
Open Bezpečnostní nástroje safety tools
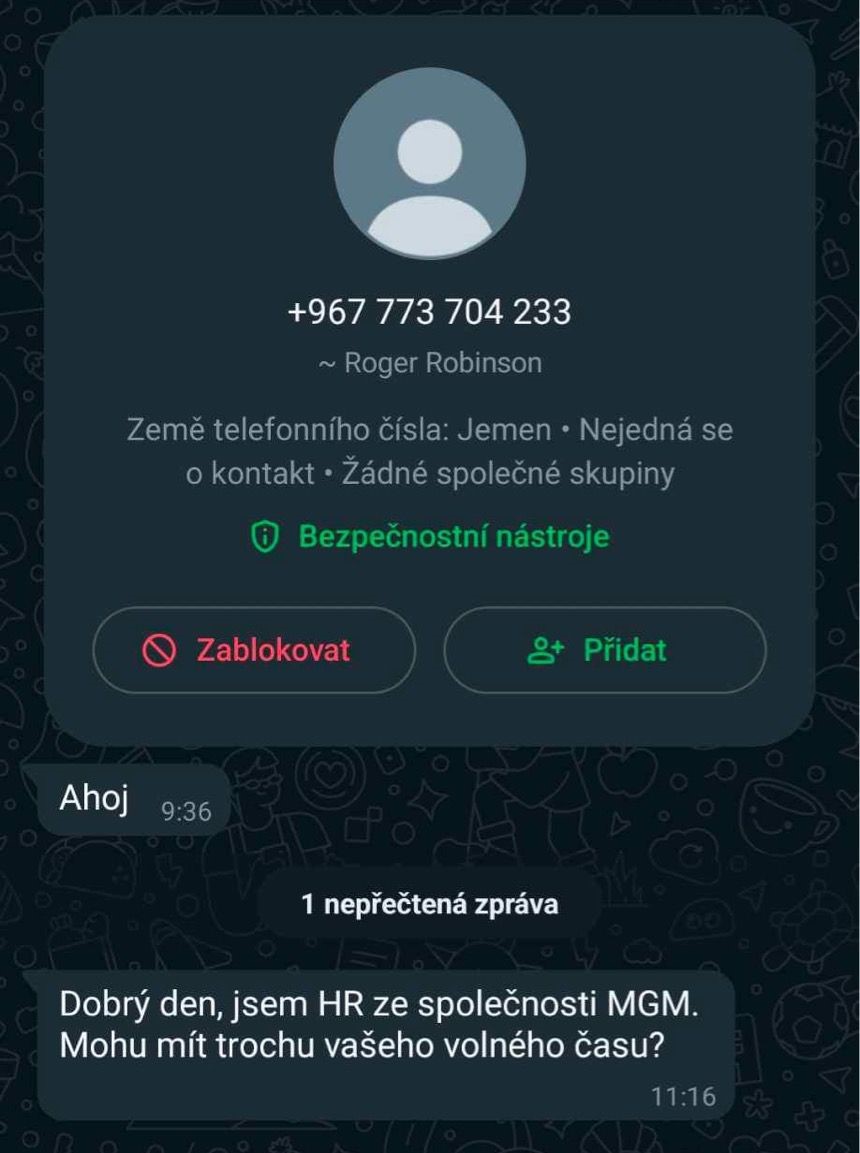point(429,537)
